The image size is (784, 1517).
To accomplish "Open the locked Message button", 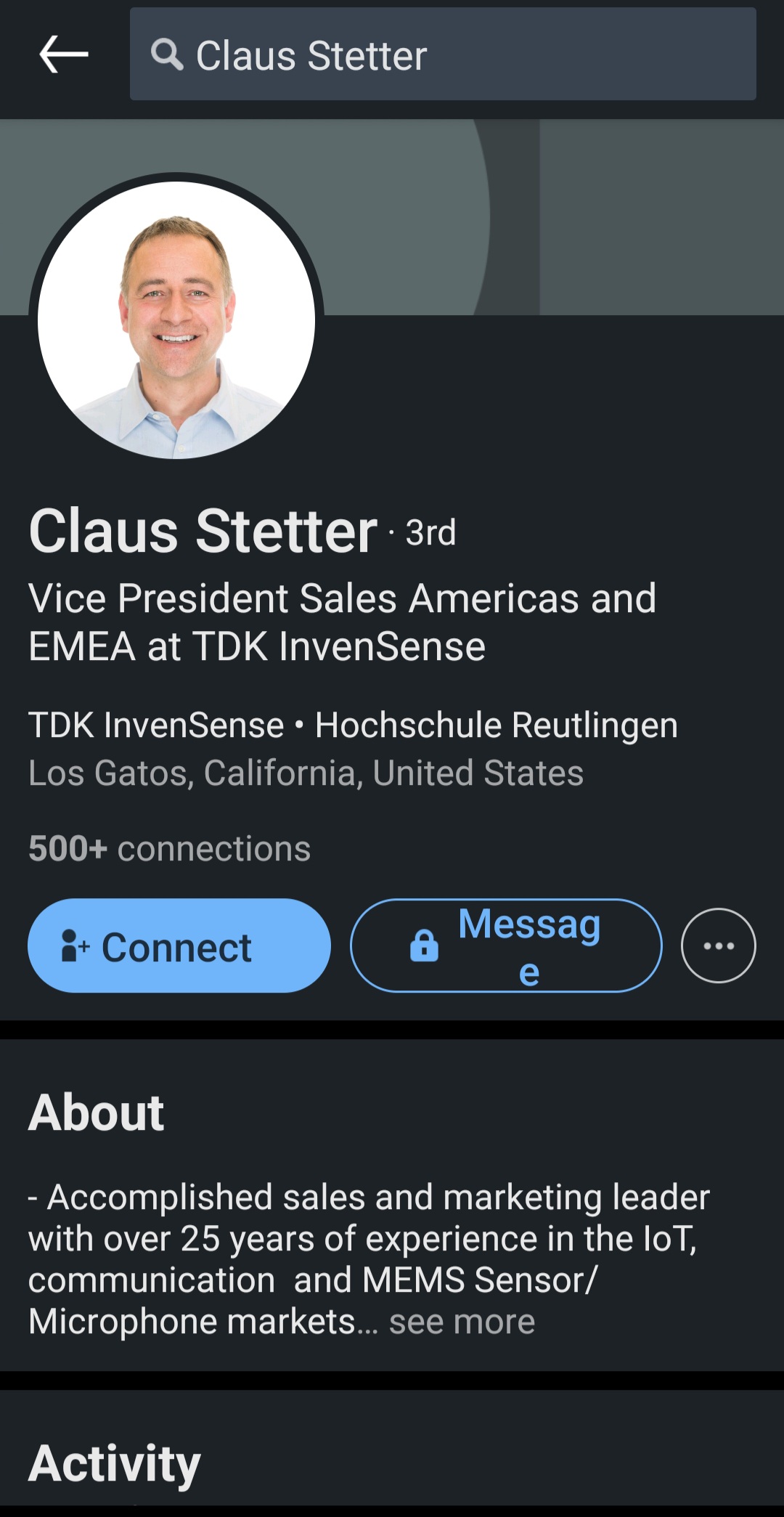I will [x=506, y=945].
